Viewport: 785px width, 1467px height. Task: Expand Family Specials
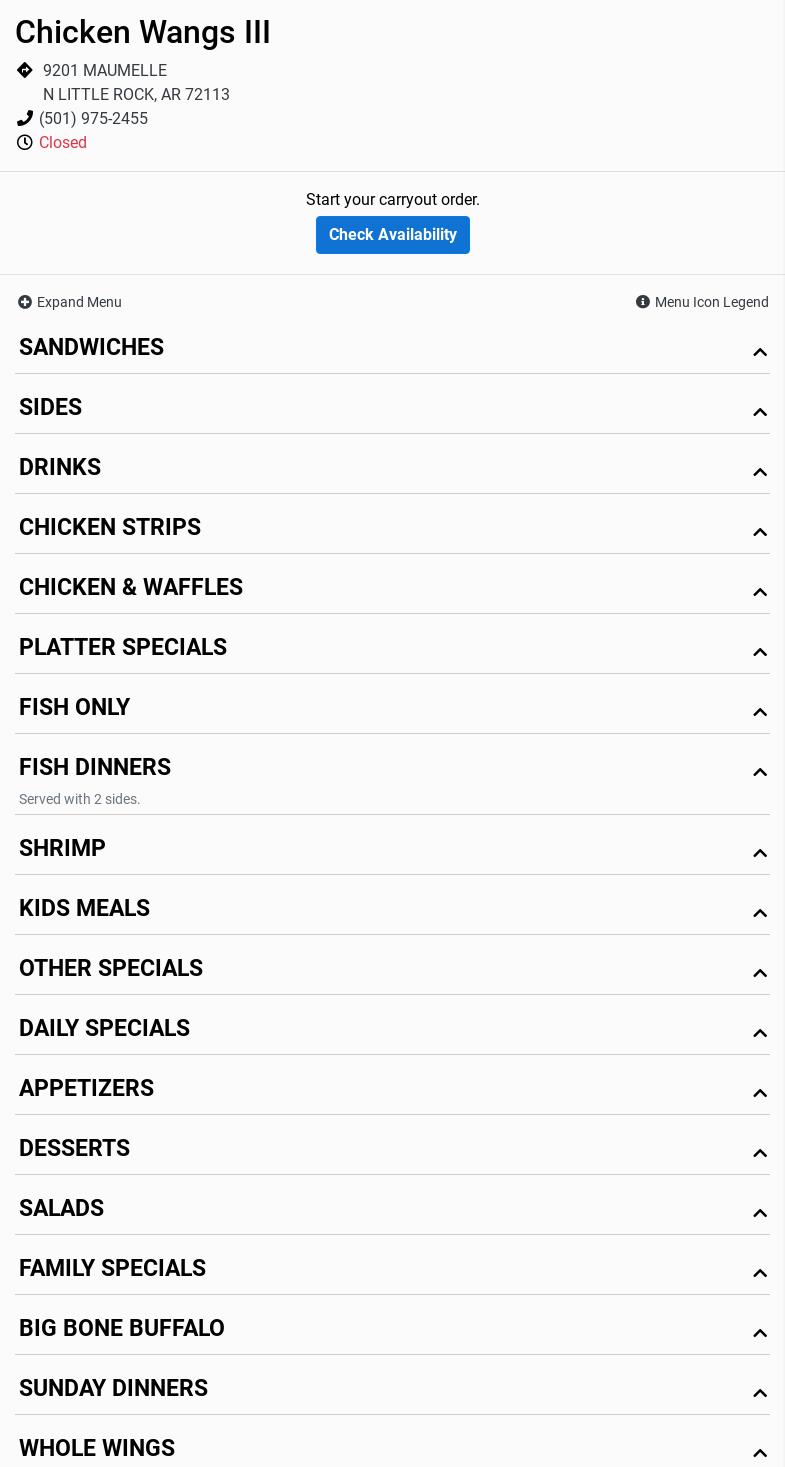coord(392,1269)
